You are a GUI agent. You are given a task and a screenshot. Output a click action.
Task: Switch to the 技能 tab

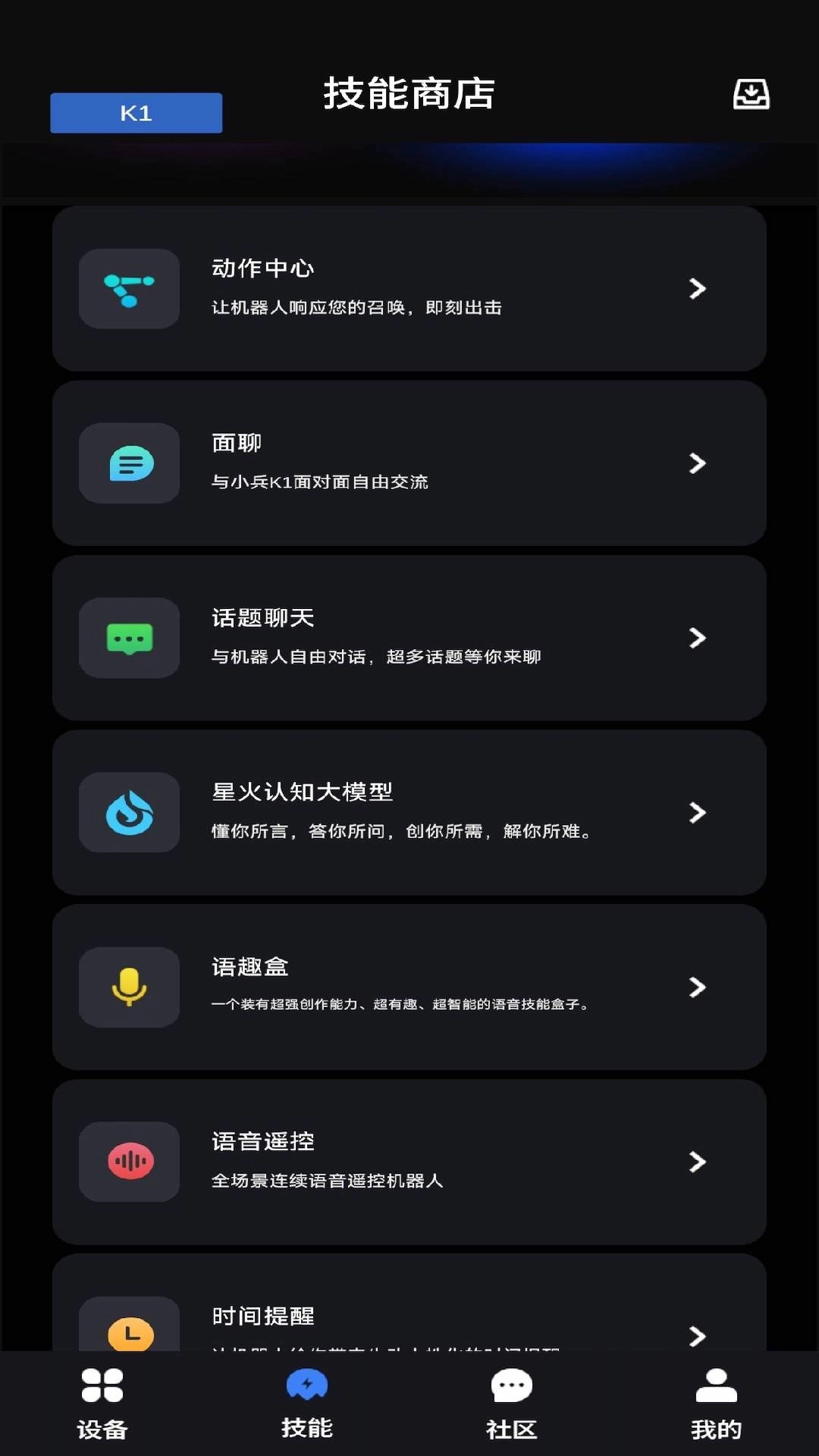307,1399
